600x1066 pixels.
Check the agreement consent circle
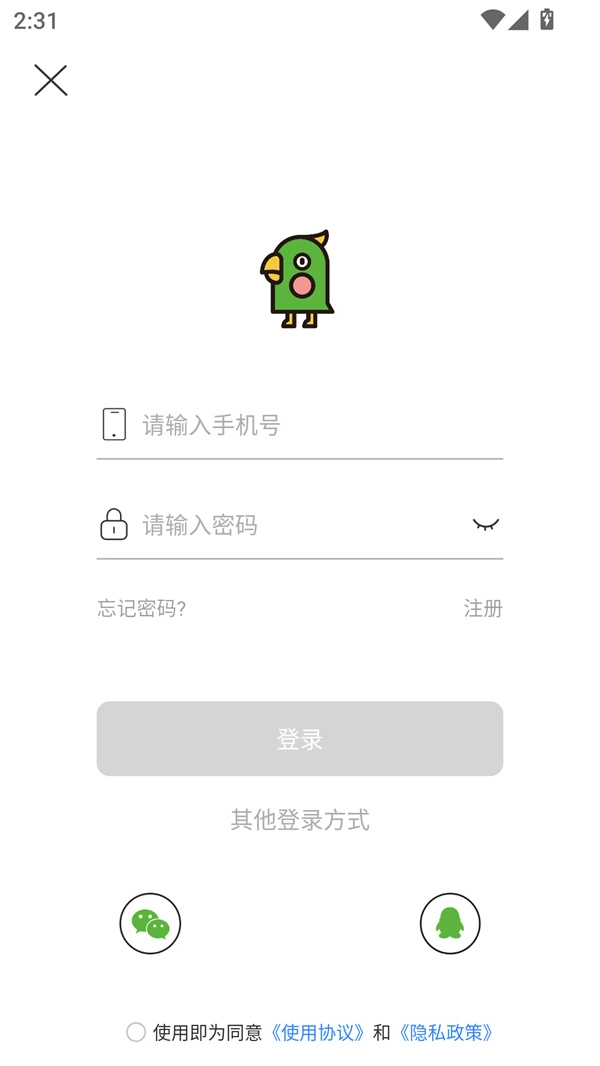click(x=136, y=1032)
